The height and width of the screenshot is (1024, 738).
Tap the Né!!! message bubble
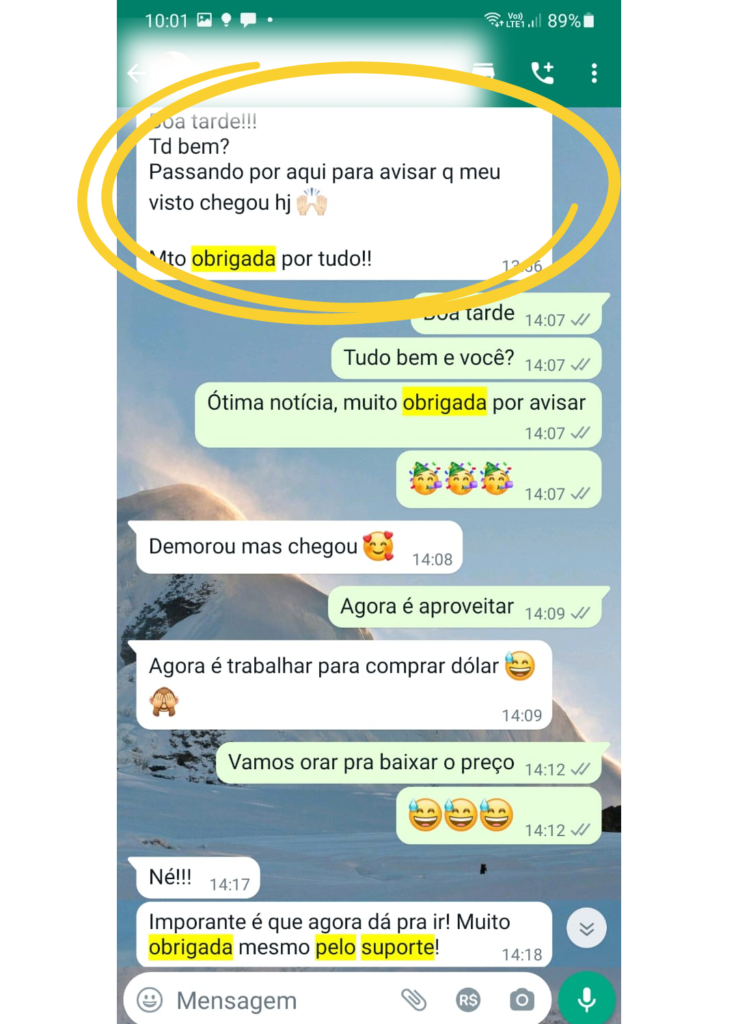click(196, 877)
